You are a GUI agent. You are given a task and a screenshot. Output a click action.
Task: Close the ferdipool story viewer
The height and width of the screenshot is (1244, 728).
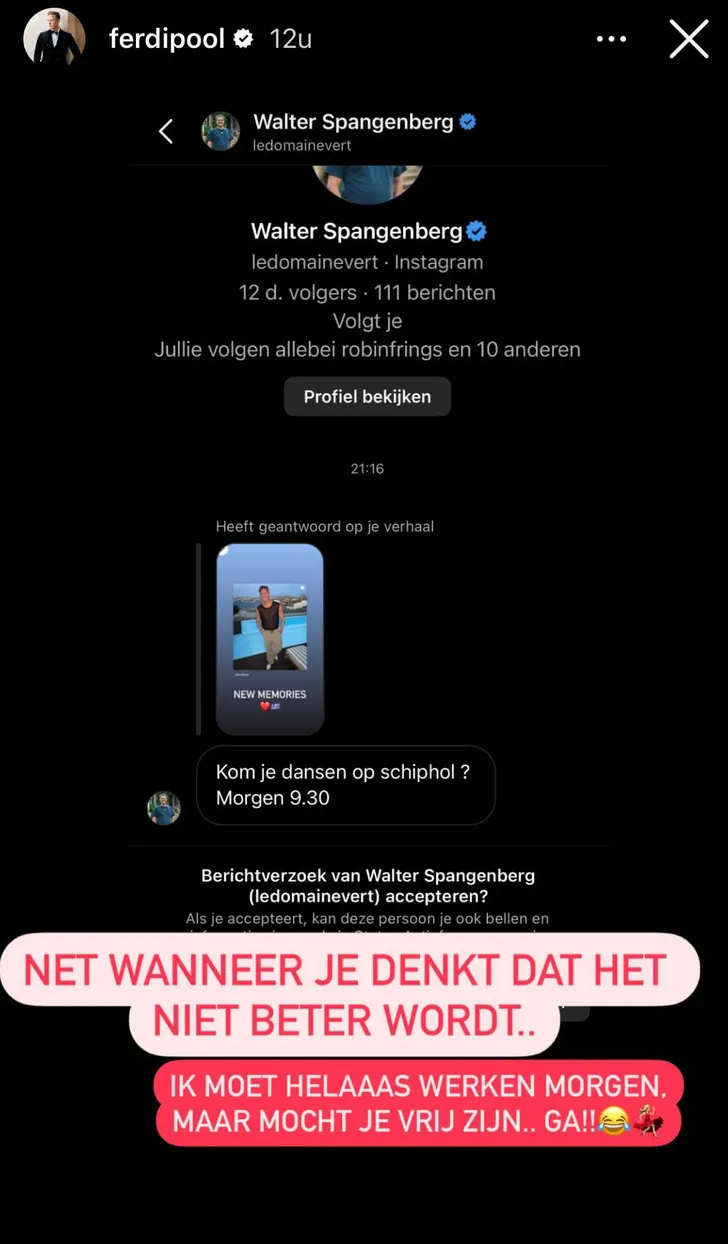(688, 39)
